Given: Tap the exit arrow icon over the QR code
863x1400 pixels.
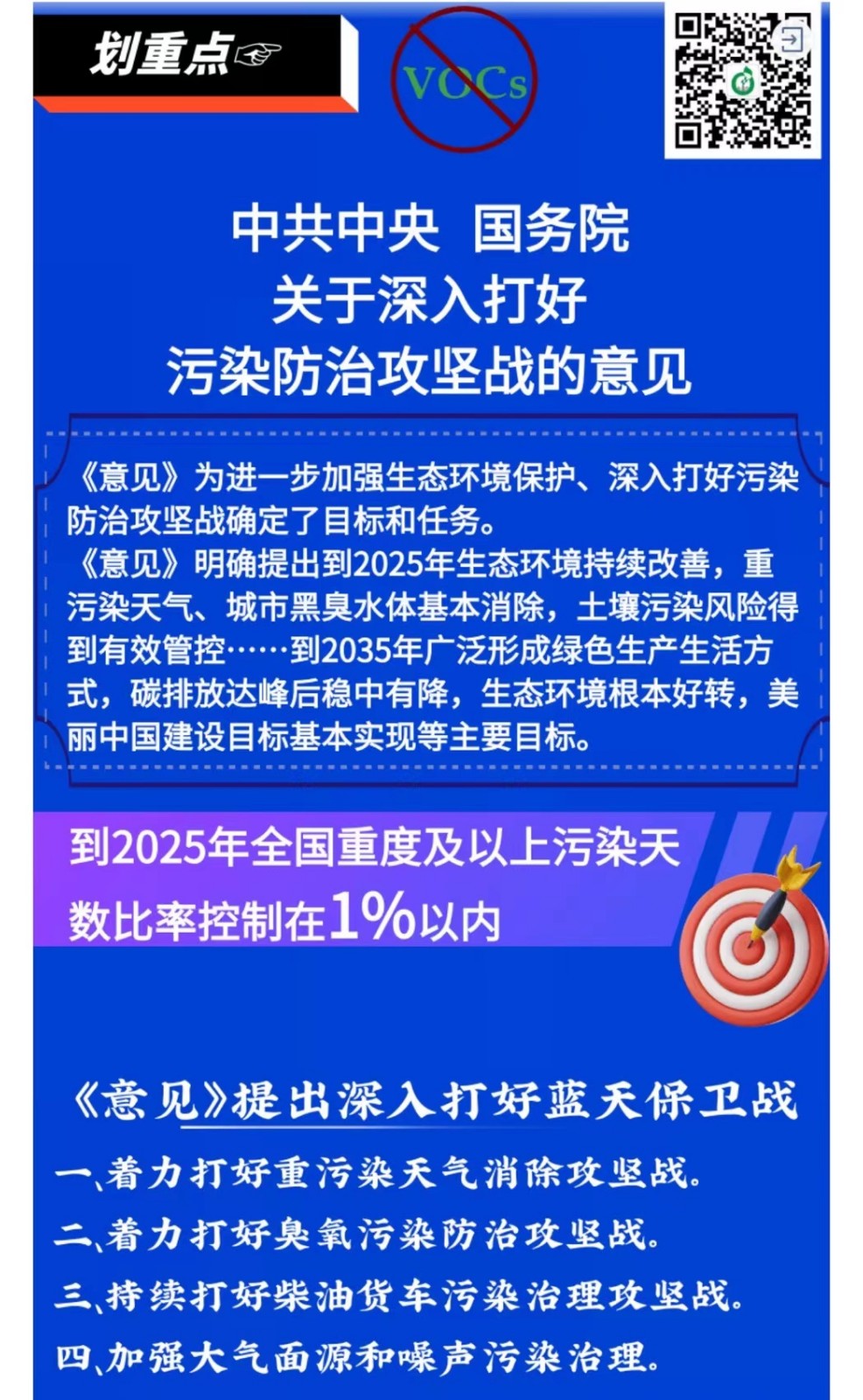Looking at the screenshot, I should tap(791, 39).
